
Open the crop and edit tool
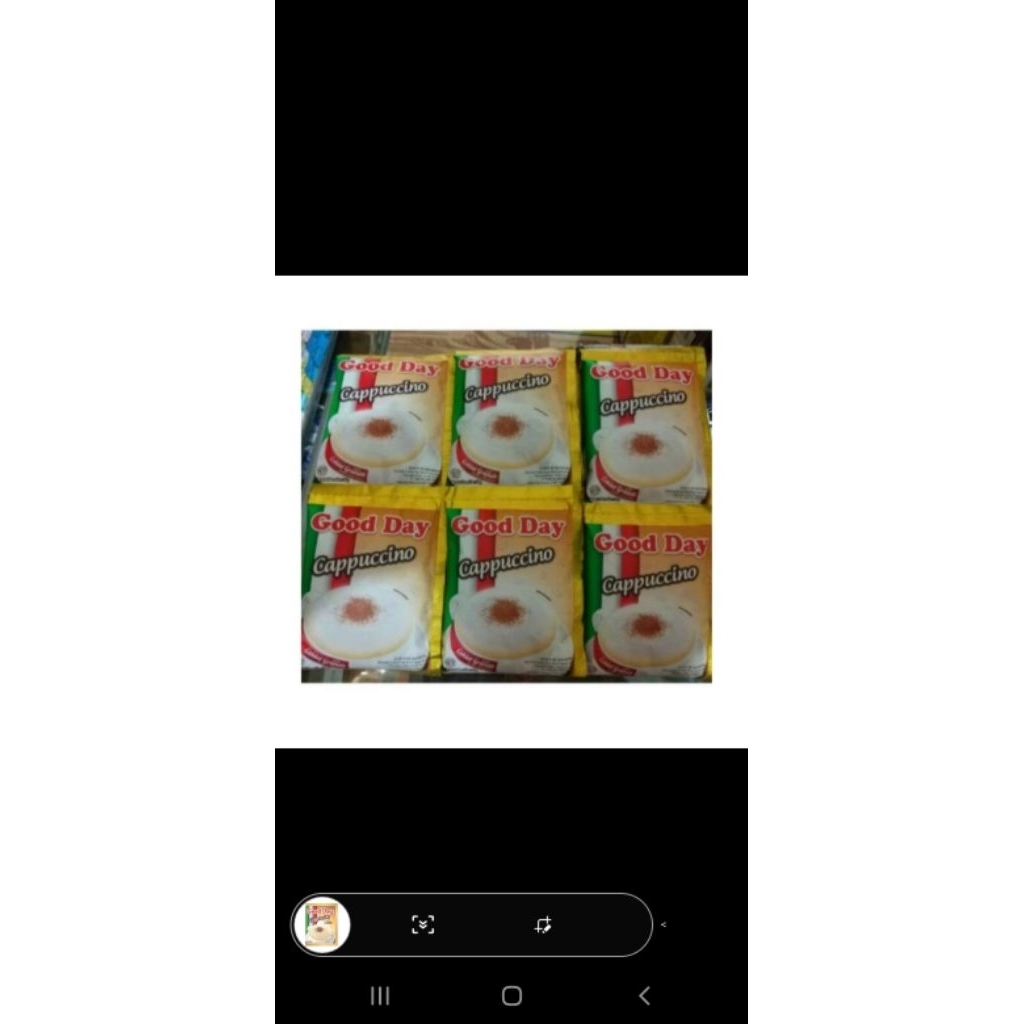[x=543, y=925]
